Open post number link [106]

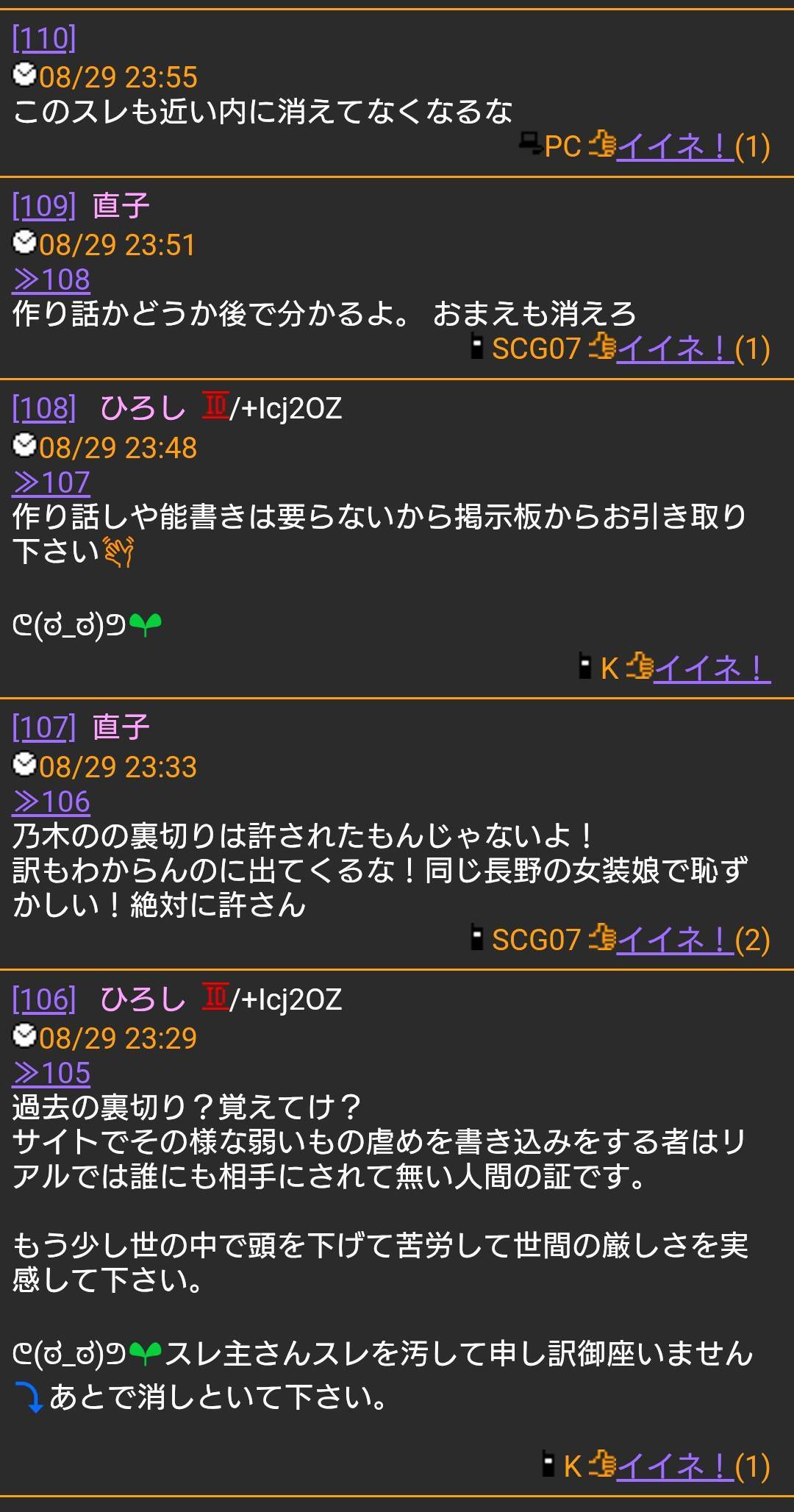tap(44, 999)
